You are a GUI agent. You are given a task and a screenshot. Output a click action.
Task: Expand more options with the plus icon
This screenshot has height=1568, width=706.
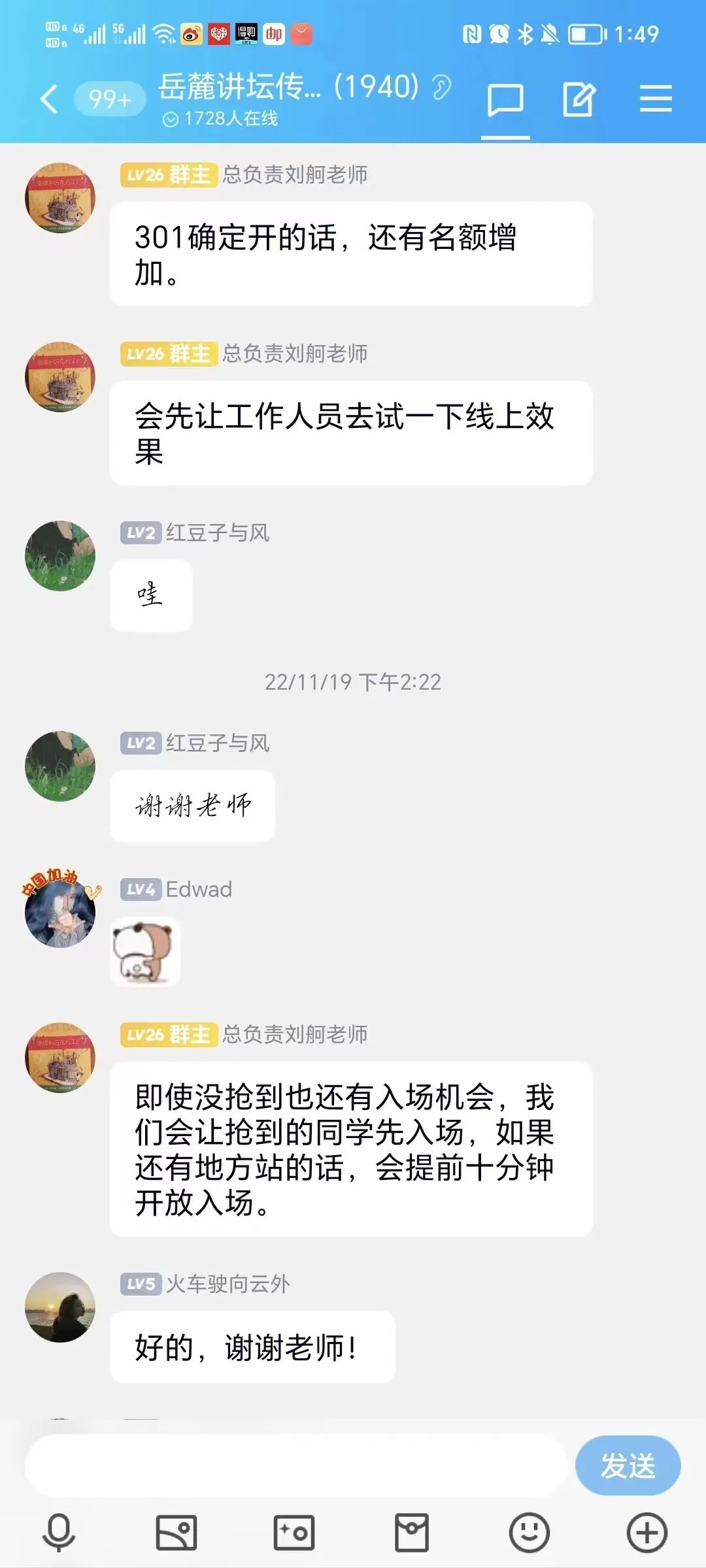click(647, 1532)
